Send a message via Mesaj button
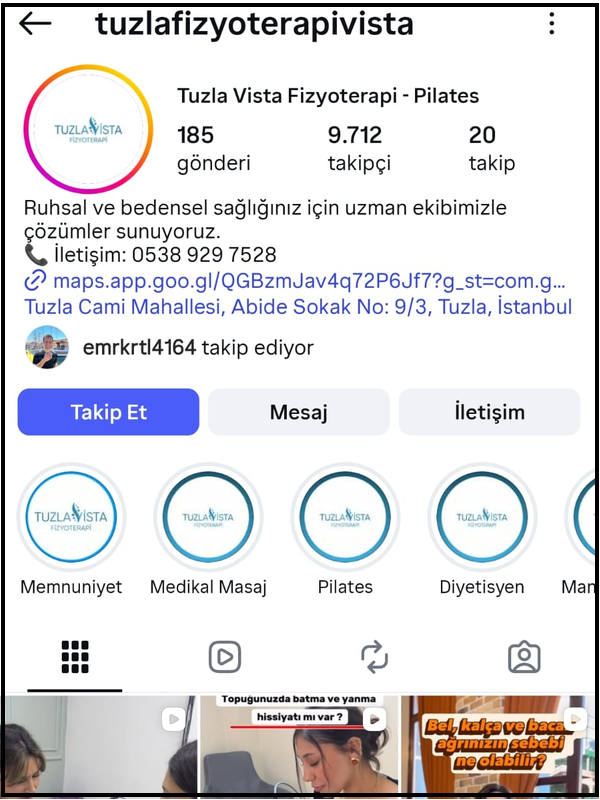This screenshot has width=600, height=800. (298, 412)
